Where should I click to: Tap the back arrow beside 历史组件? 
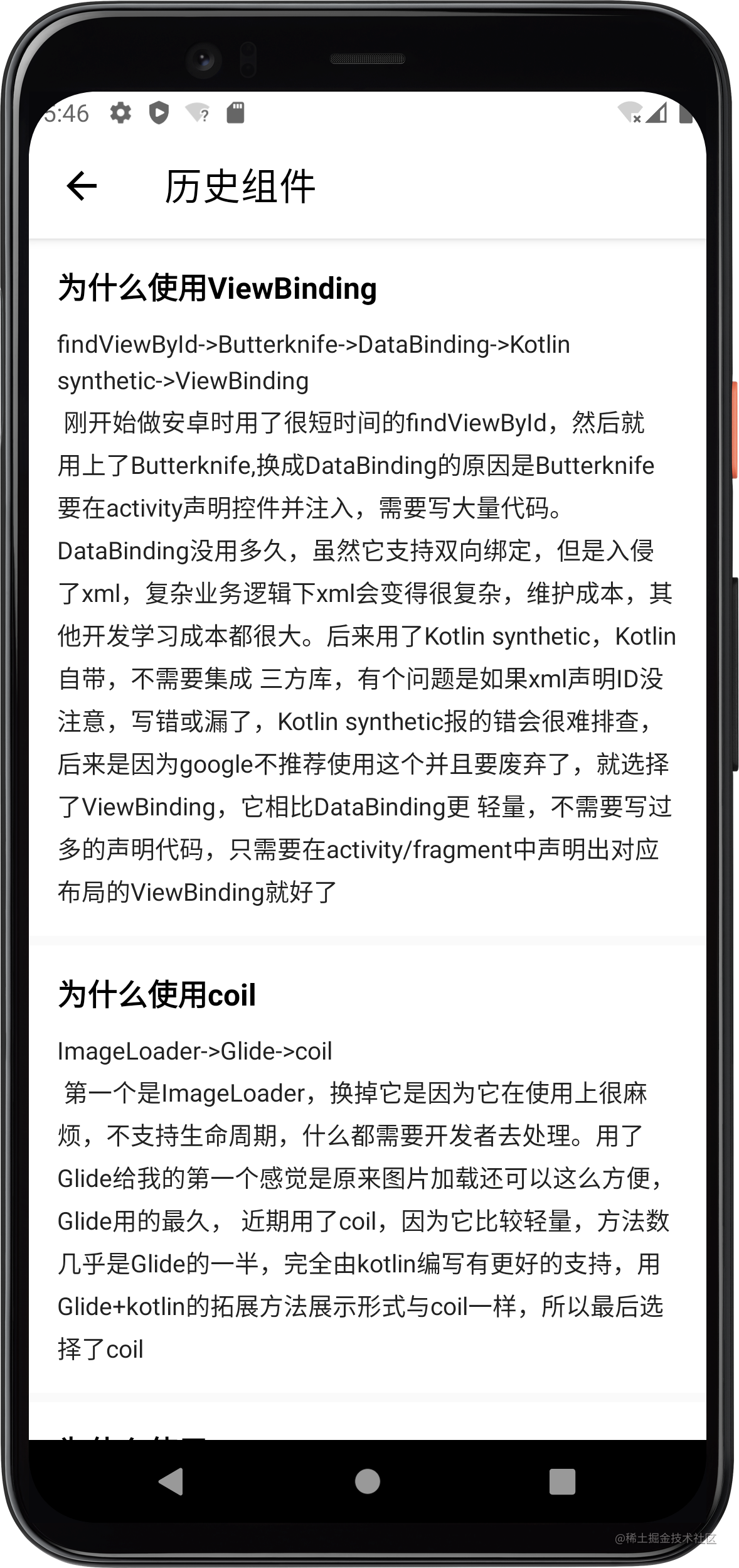[82, 186]
